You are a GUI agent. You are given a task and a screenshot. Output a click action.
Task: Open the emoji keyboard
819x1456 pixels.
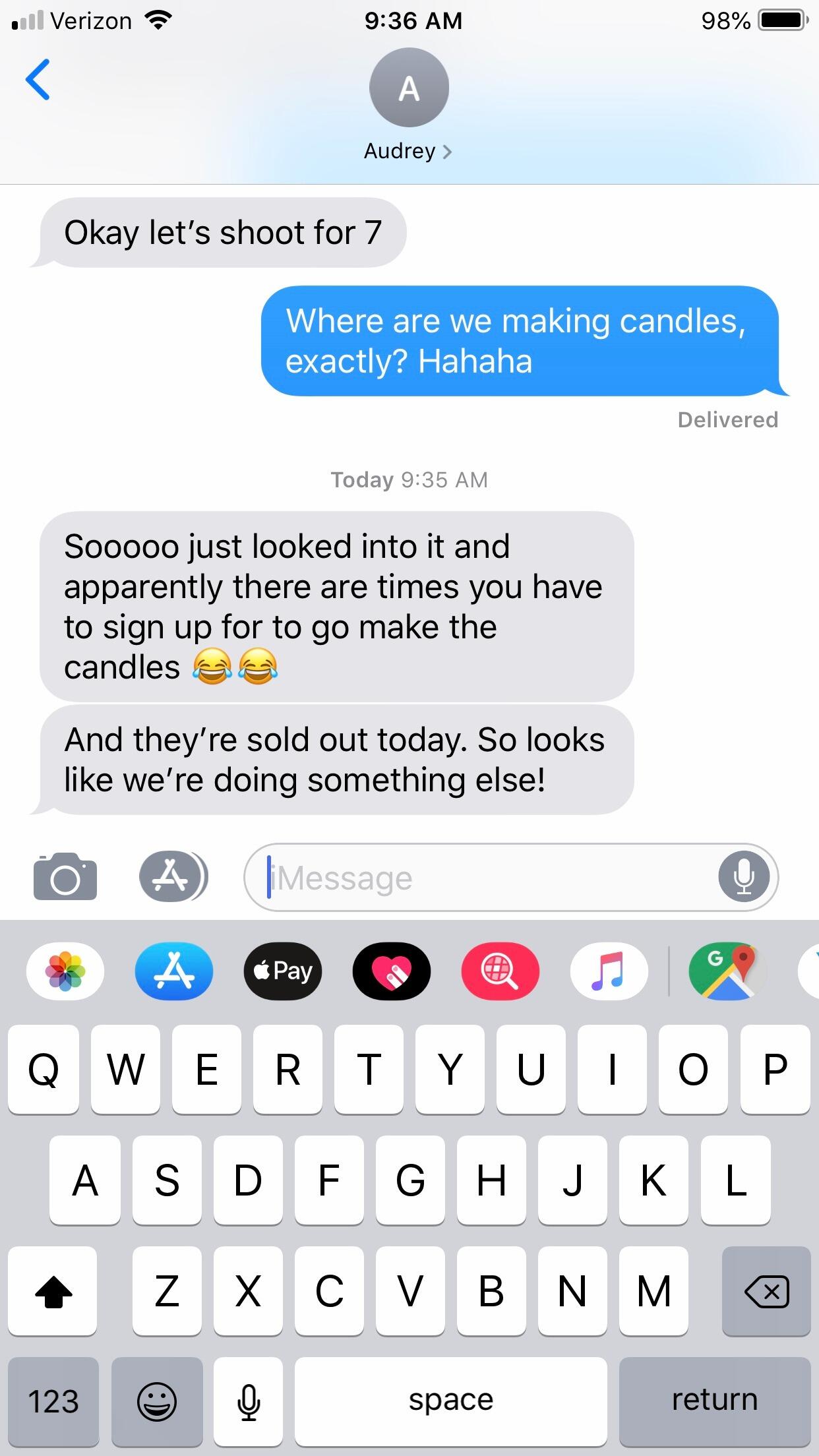[x=157, y=1401]
